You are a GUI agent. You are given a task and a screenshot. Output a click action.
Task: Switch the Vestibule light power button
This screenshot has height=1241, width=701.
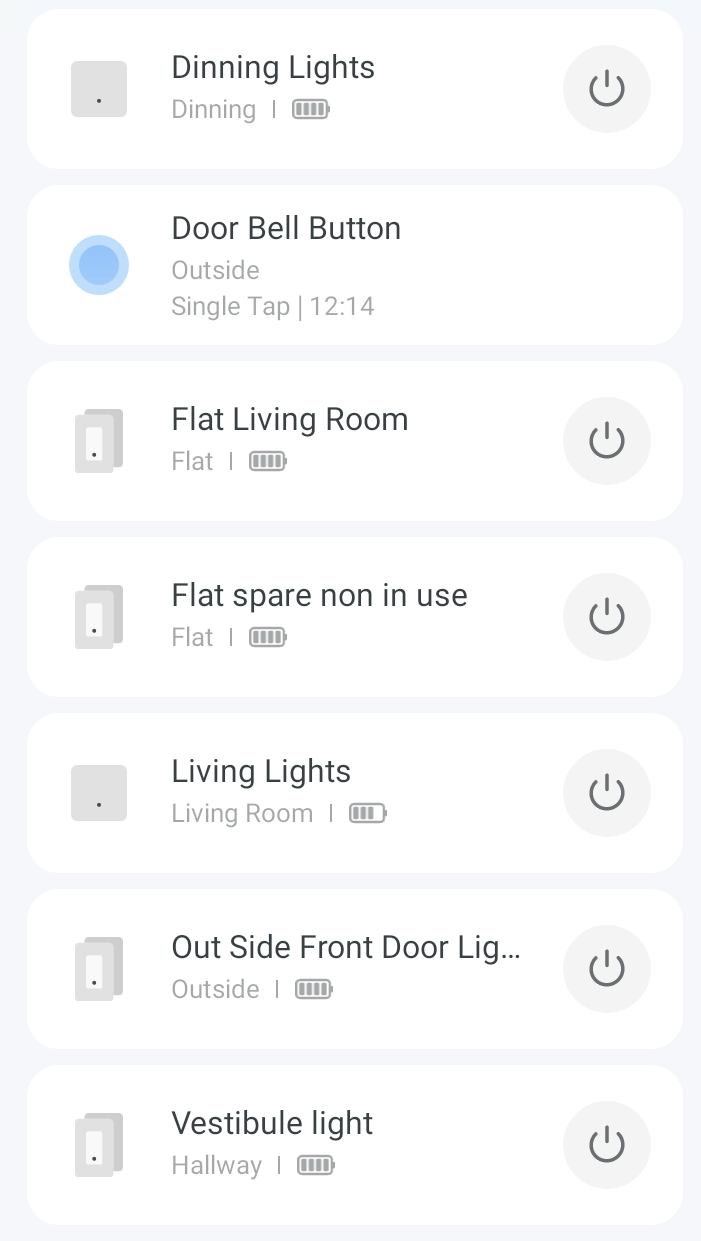tap(607, 1145)
